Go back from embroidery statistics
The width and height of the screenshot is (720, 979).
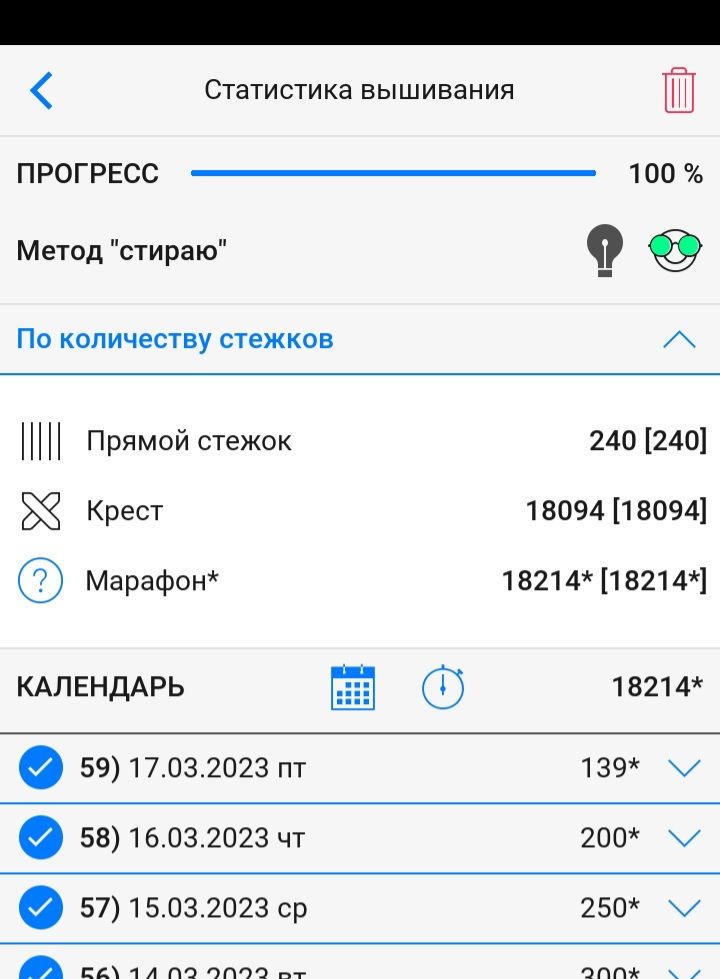41,90
